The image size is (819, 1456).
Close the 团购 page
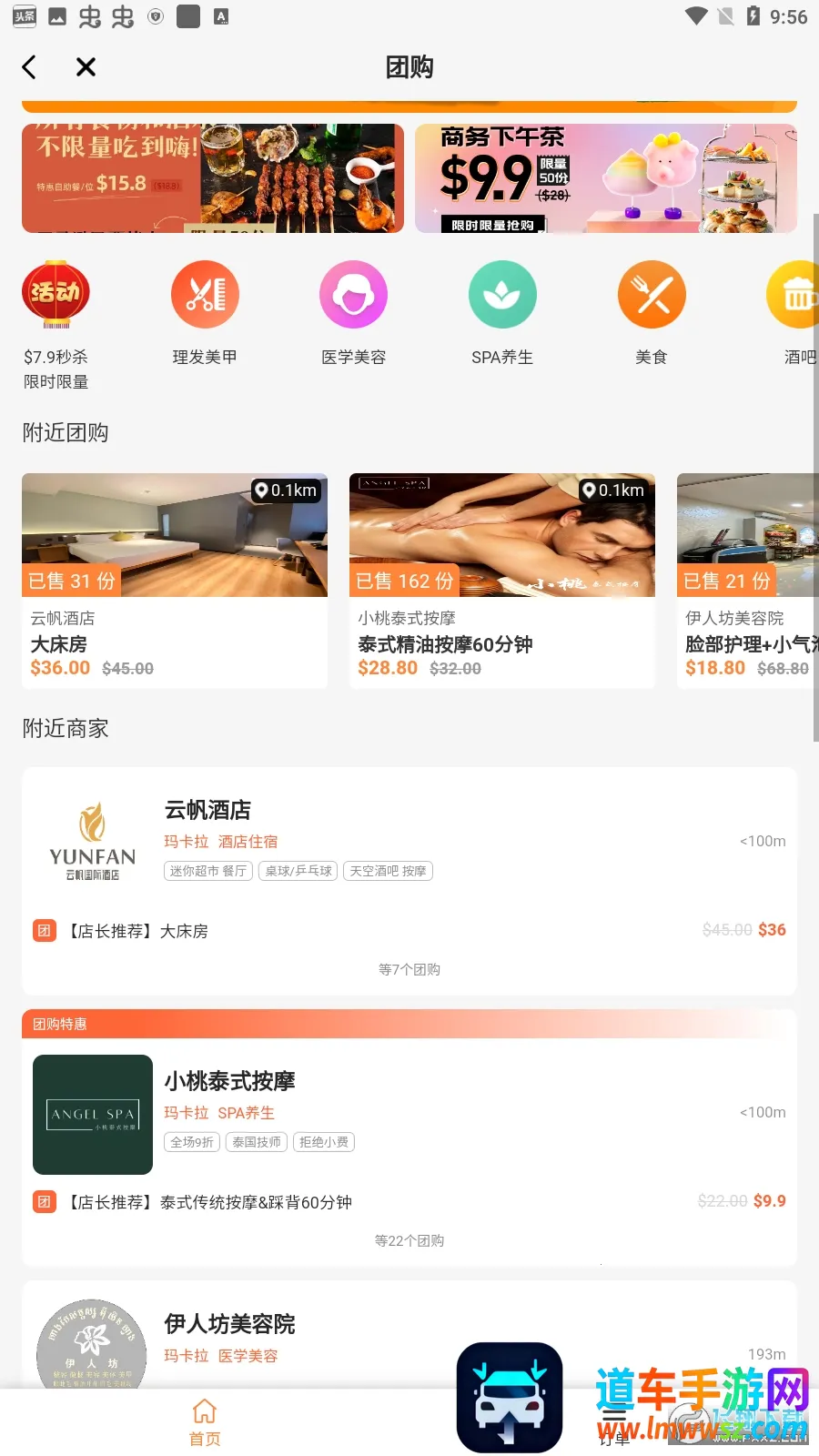pos(86,66)
